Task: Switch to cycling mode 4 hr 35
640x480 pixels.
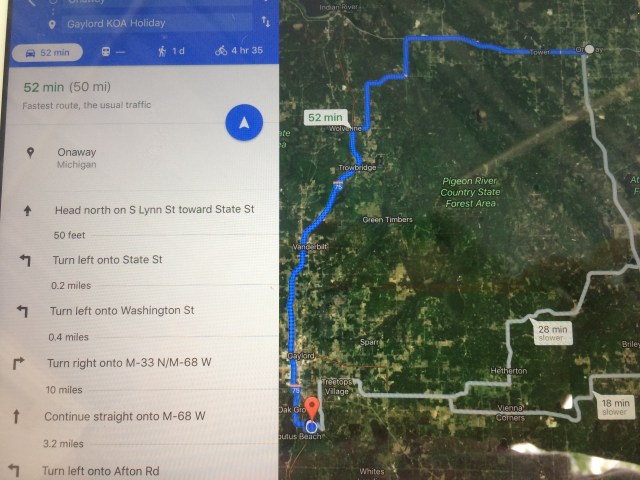Action: click(x=238, y=49)
